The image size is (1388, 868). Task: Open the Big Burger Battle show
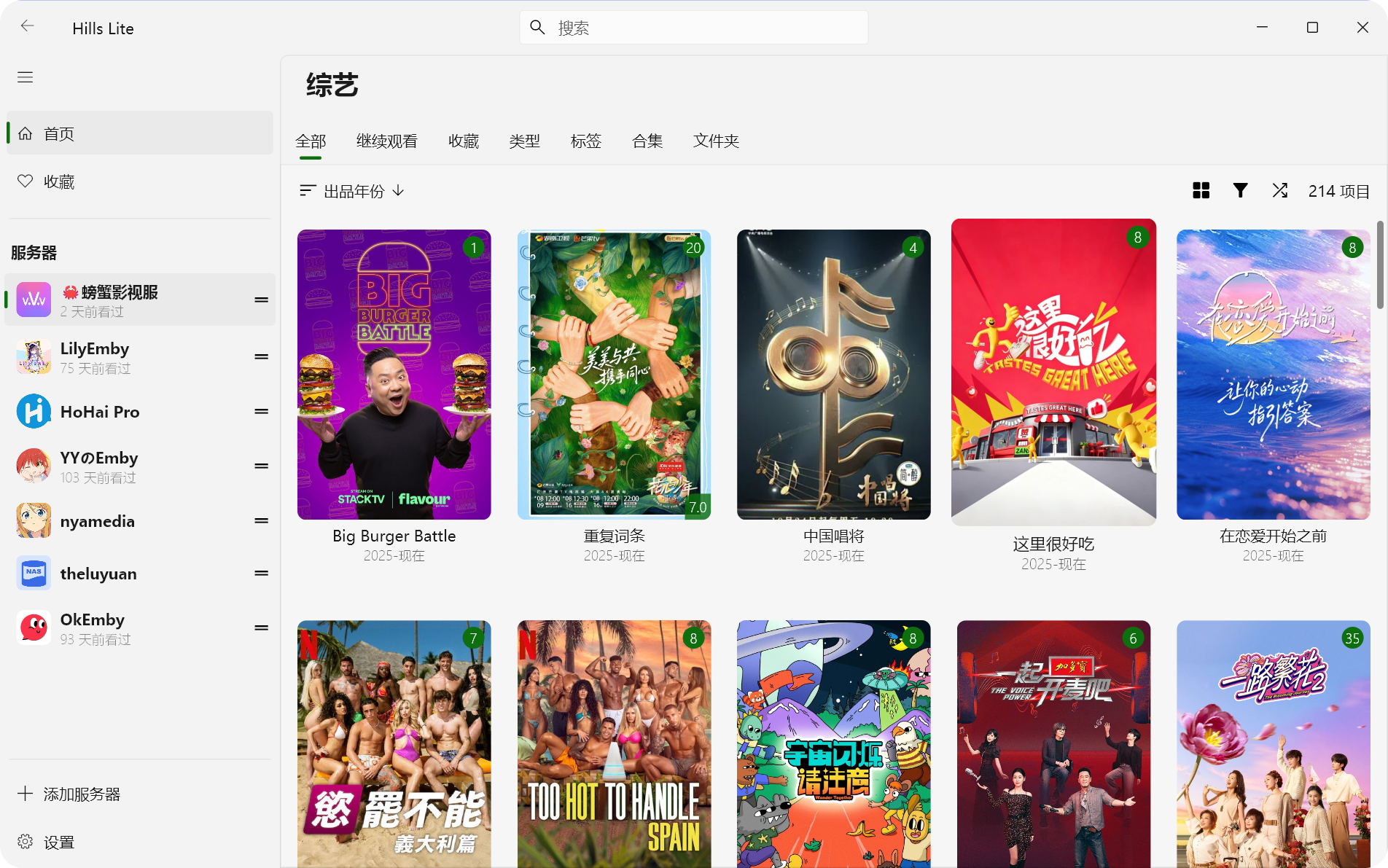[x=394, y=375]
